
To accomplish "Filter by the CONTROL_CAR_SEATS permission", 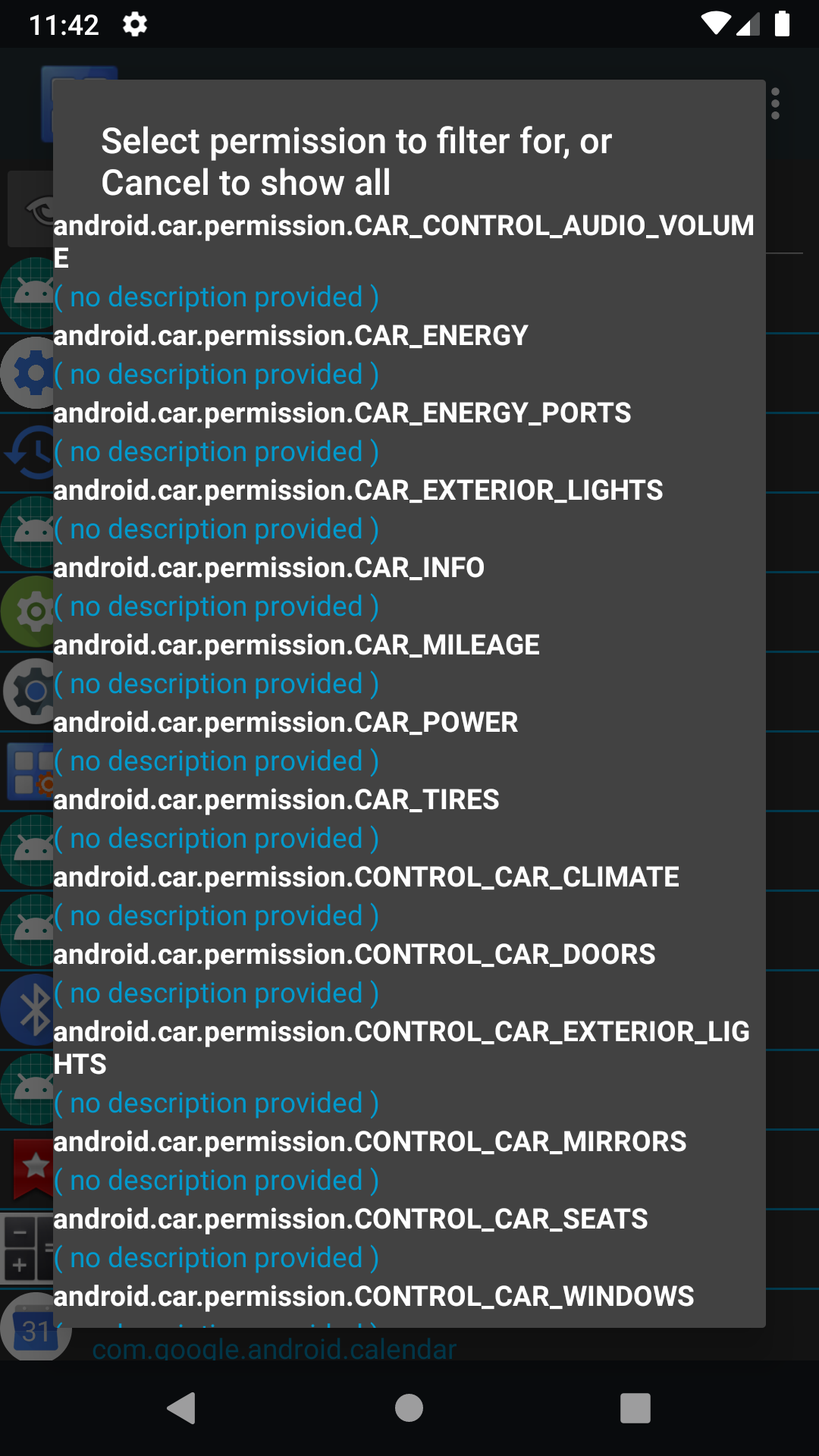I will 350,1219.
